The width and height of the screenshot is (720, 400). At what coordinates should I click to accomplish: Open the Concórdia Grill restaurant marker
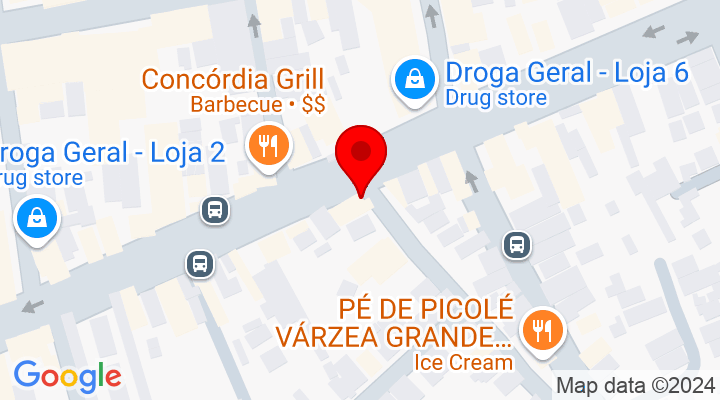point(268,147)
